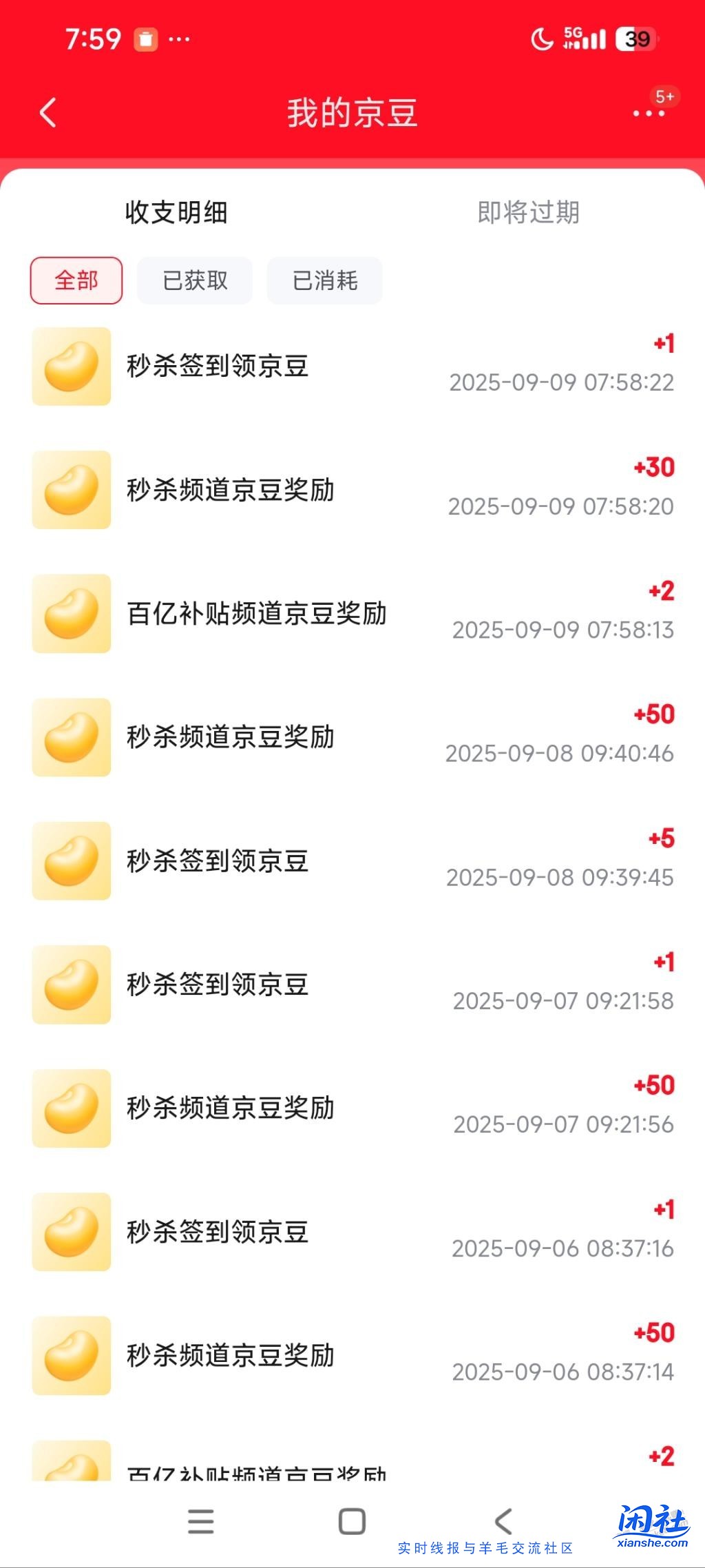Image resolution: width=705 pixels, height=1568 pixels.
Task: Enable the 已消耗 filter
Action: (x=324, y=280)
